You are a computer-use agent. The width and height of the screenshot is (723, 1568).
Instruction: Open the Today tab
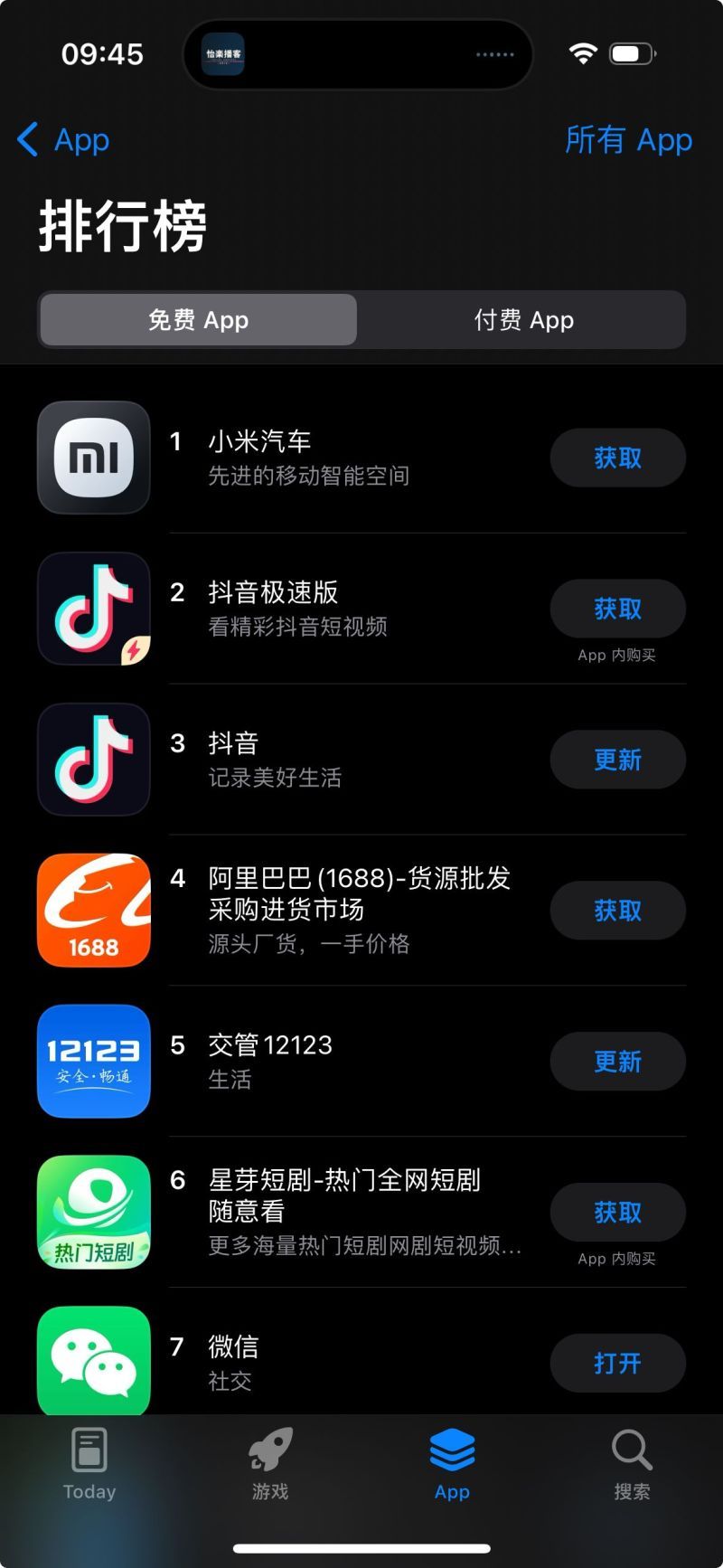point(89,1465)
